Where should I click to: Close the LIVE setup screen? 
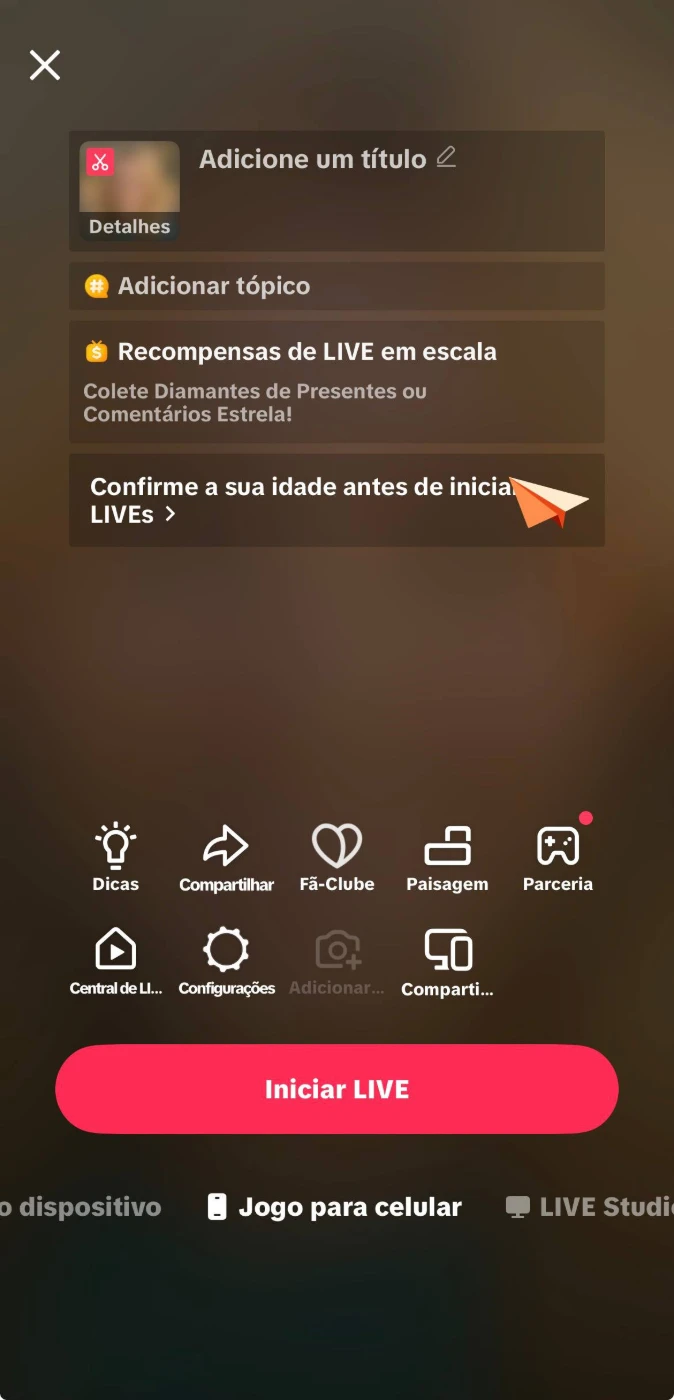coord(45,65)
